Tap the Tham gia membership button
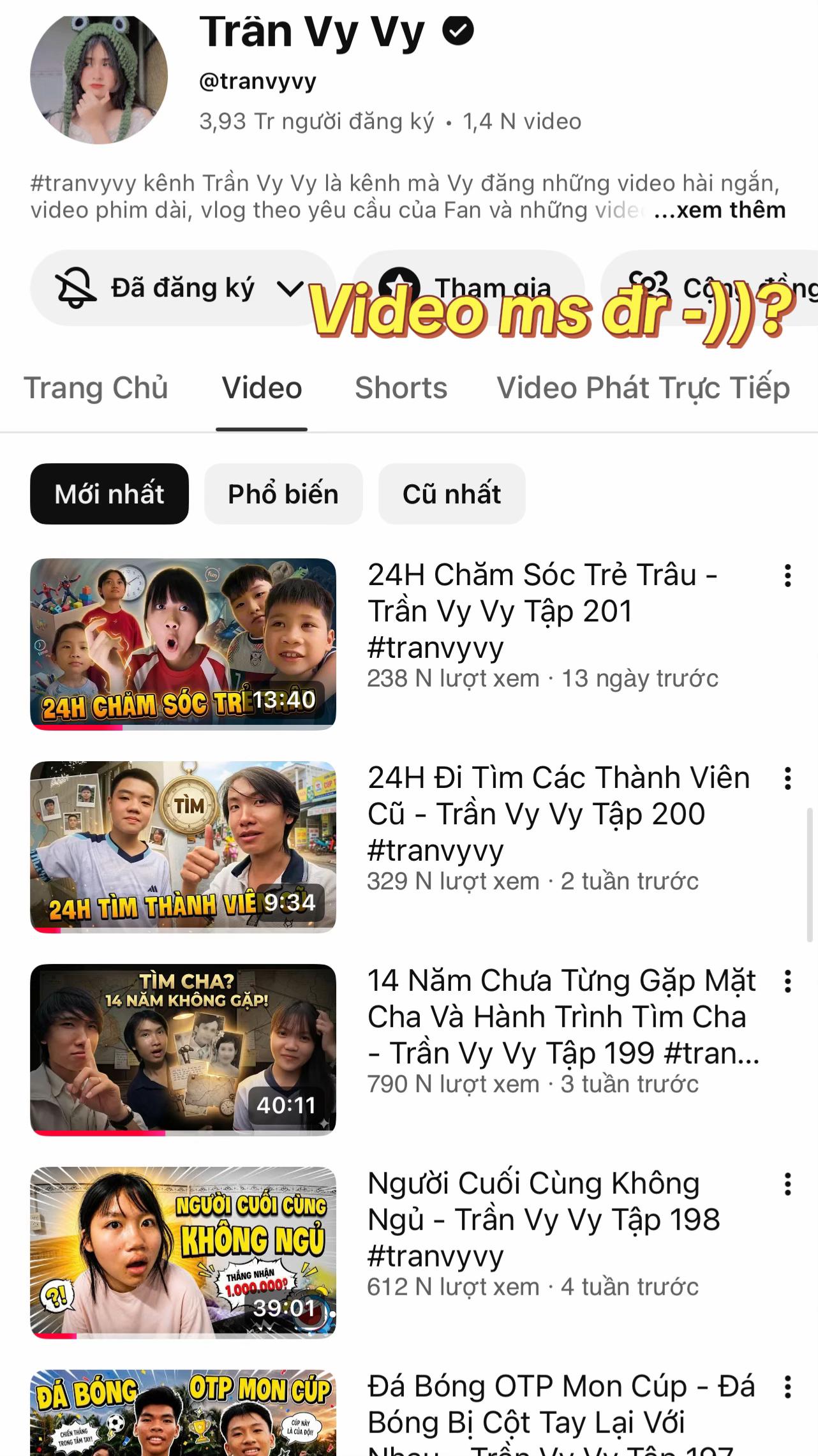 (x=468, y=288)
